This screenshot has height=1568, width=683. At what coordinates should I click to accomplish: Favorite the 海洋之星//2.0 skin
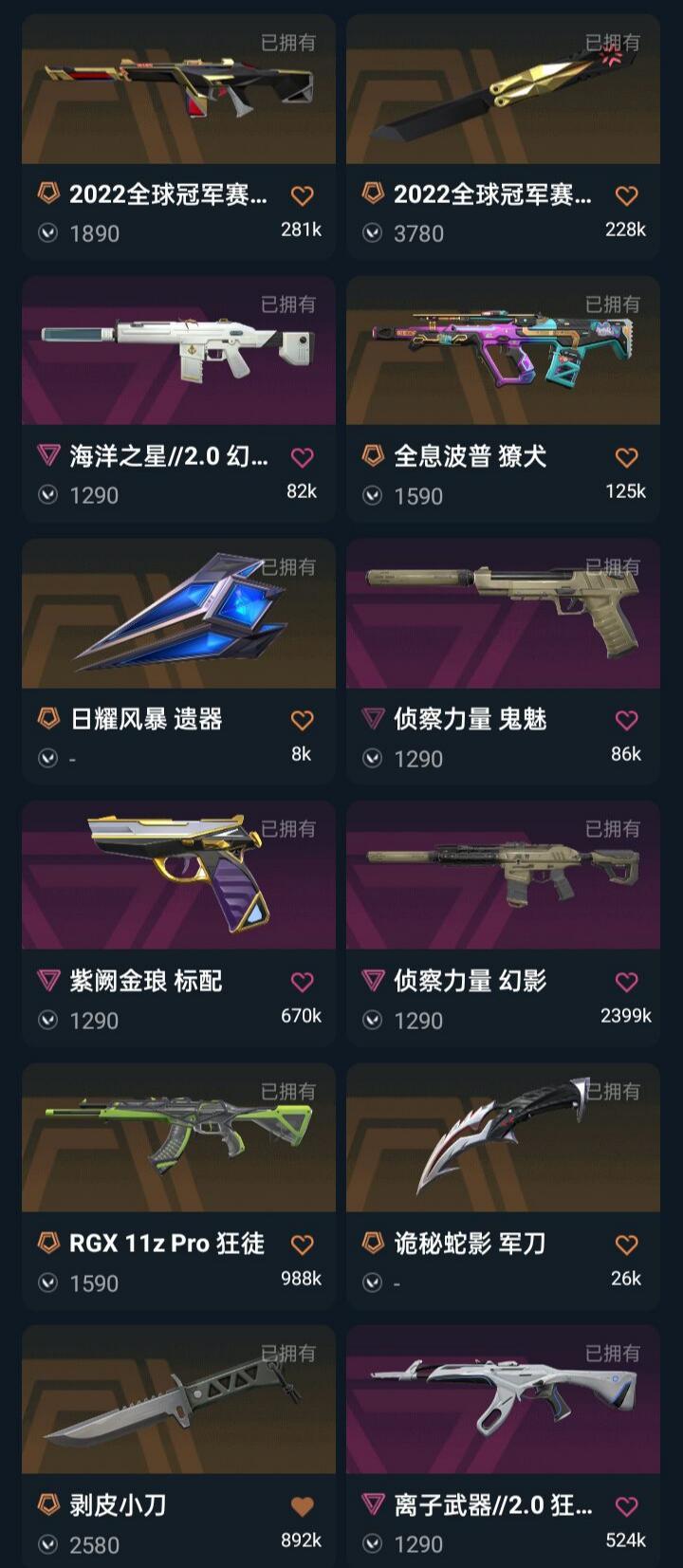302,458
